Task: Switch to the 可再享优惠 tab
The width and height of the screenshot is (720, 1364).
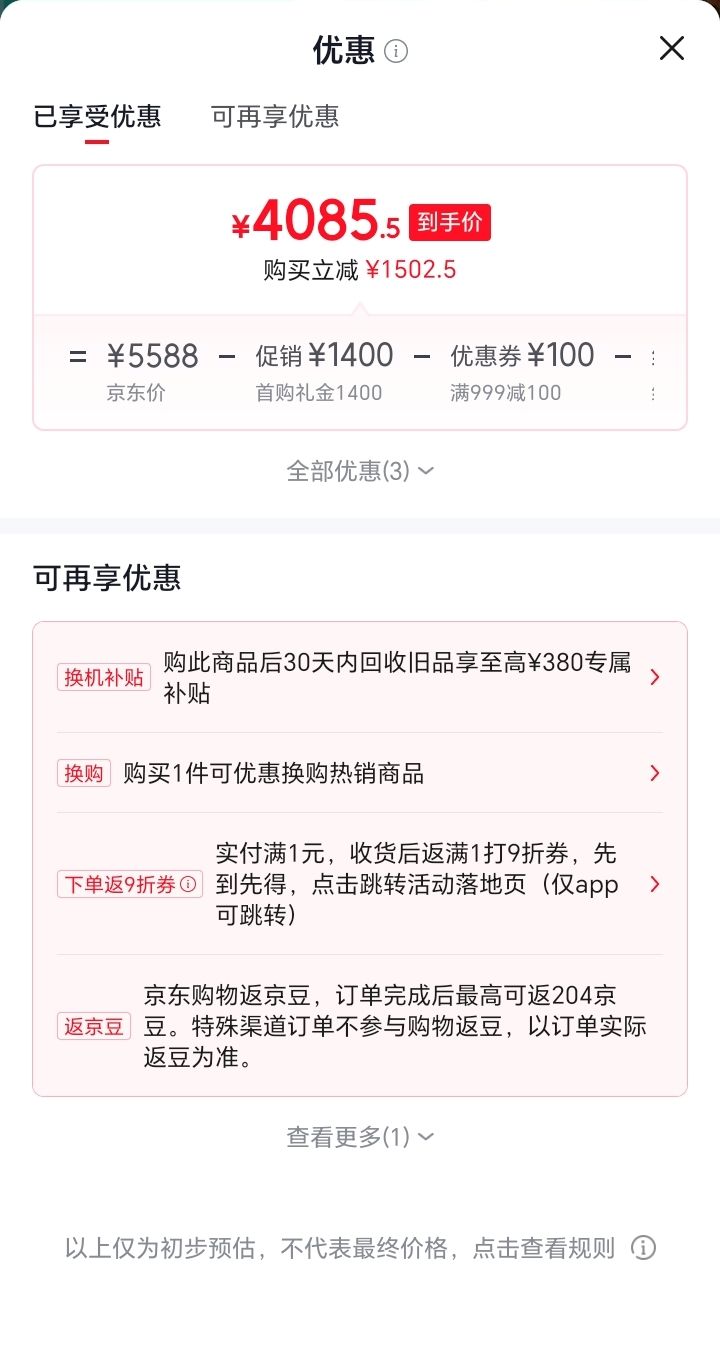Action: [275, 116]
